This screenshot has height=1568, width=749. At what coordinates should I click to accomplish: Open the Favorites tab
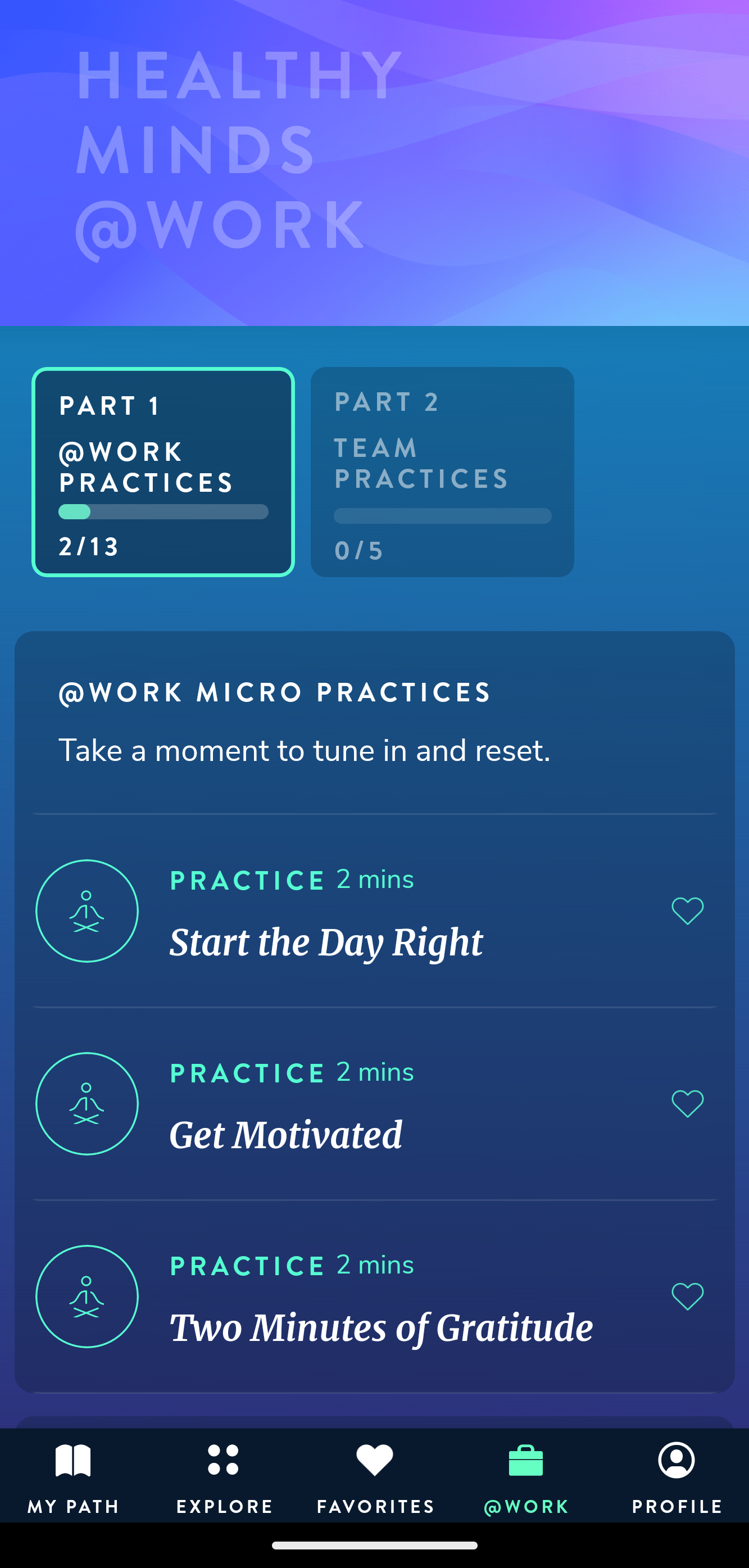[375, 1478]
